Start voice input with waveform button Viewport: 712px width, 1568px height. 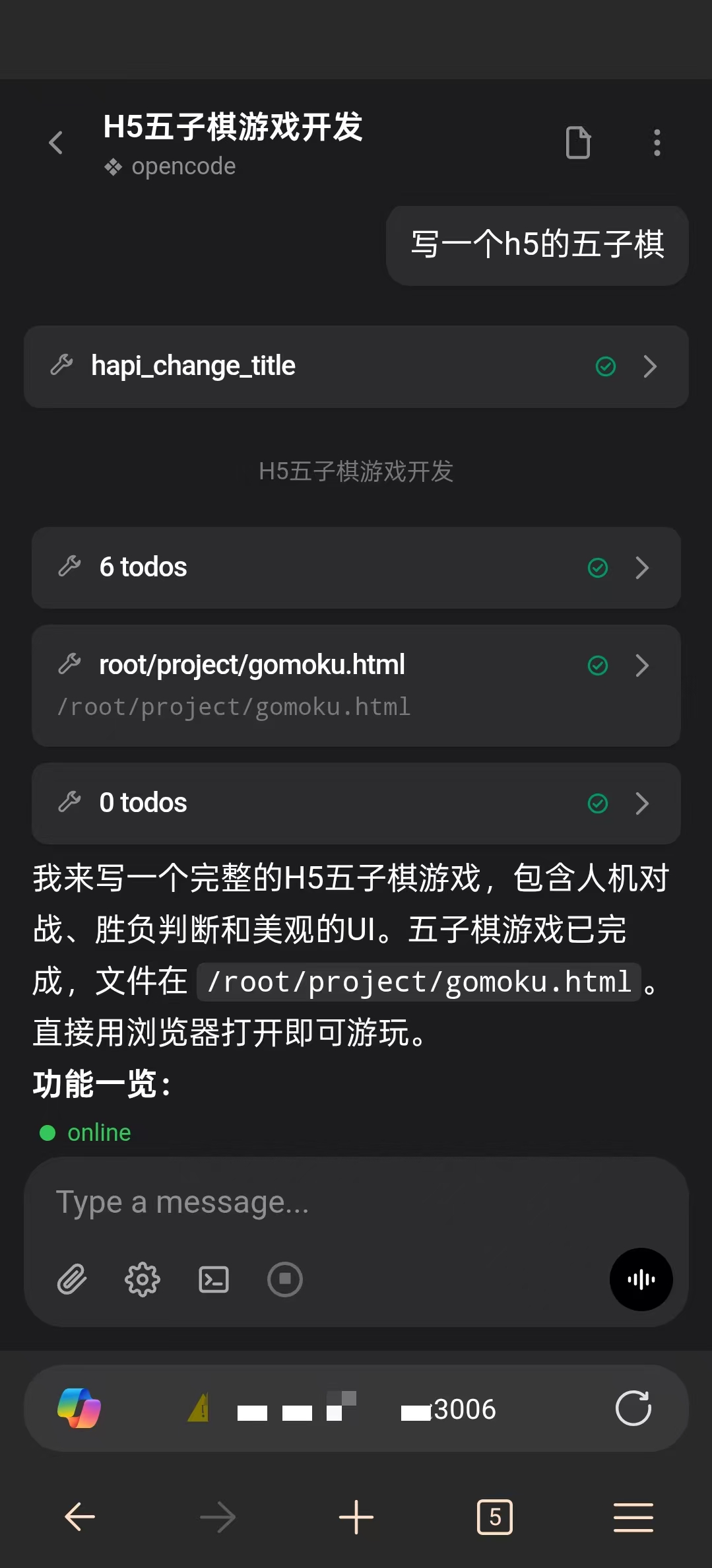coord(641,1280)
